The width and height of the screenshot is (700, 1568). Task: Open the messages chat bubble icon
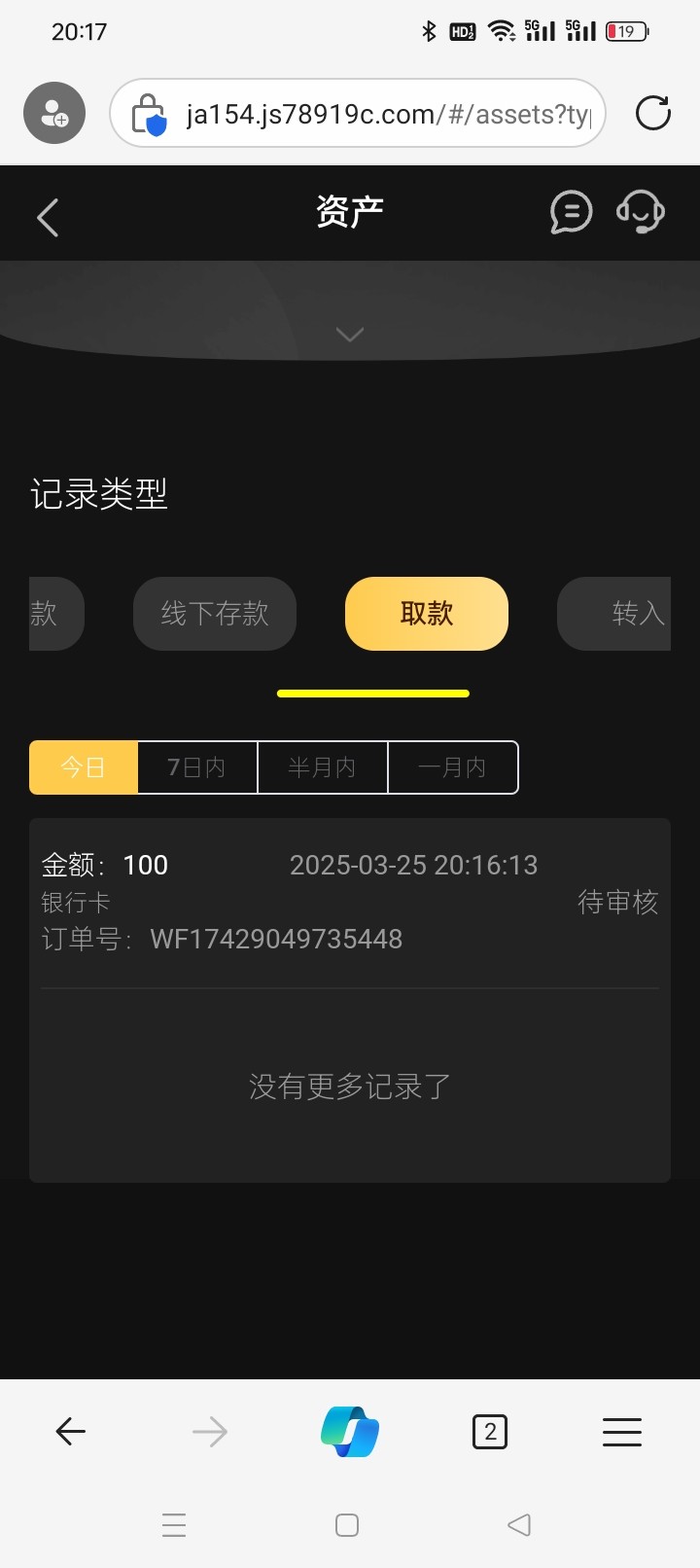[x=571, y=212]
